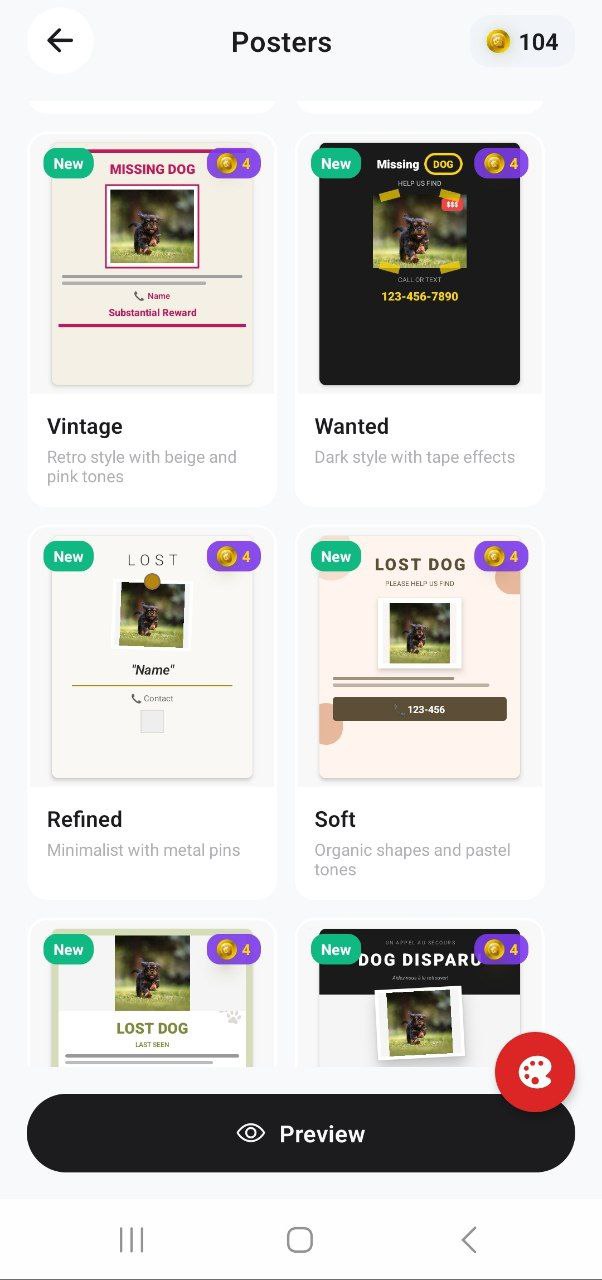Viewport: 602px width, 1280px height.
Task: Open recent apps from the navigation bar
Action: [x=131, y=1240]
